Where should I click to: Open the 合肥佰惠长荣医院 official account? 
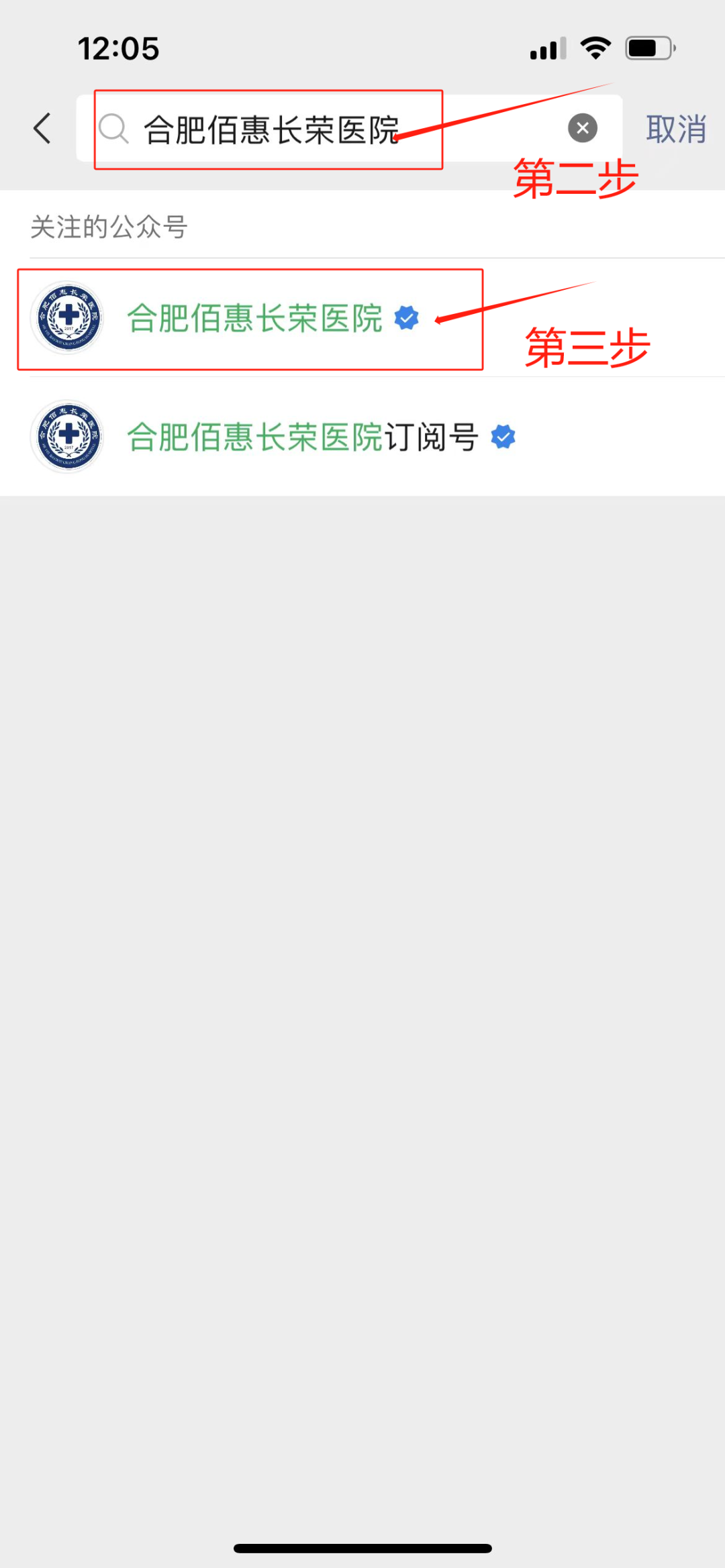255,318
